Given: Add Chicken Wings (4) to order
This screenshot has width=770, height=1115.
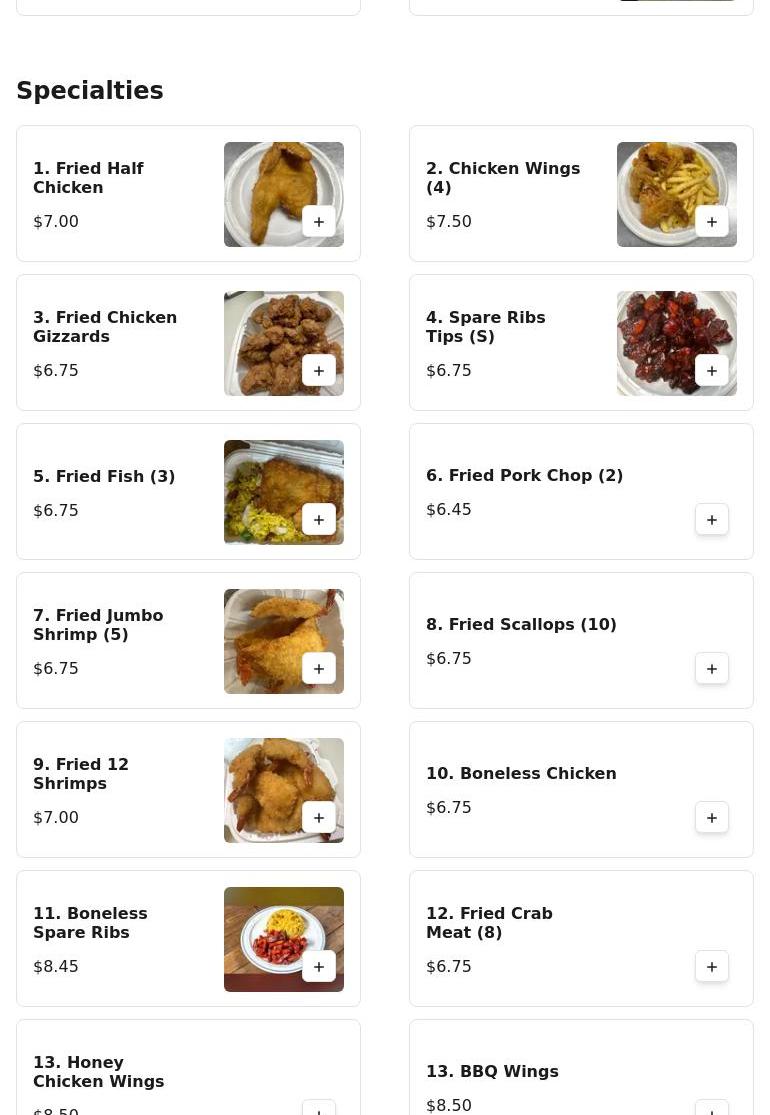Looking at the screenshot, I should coord(712,222).
